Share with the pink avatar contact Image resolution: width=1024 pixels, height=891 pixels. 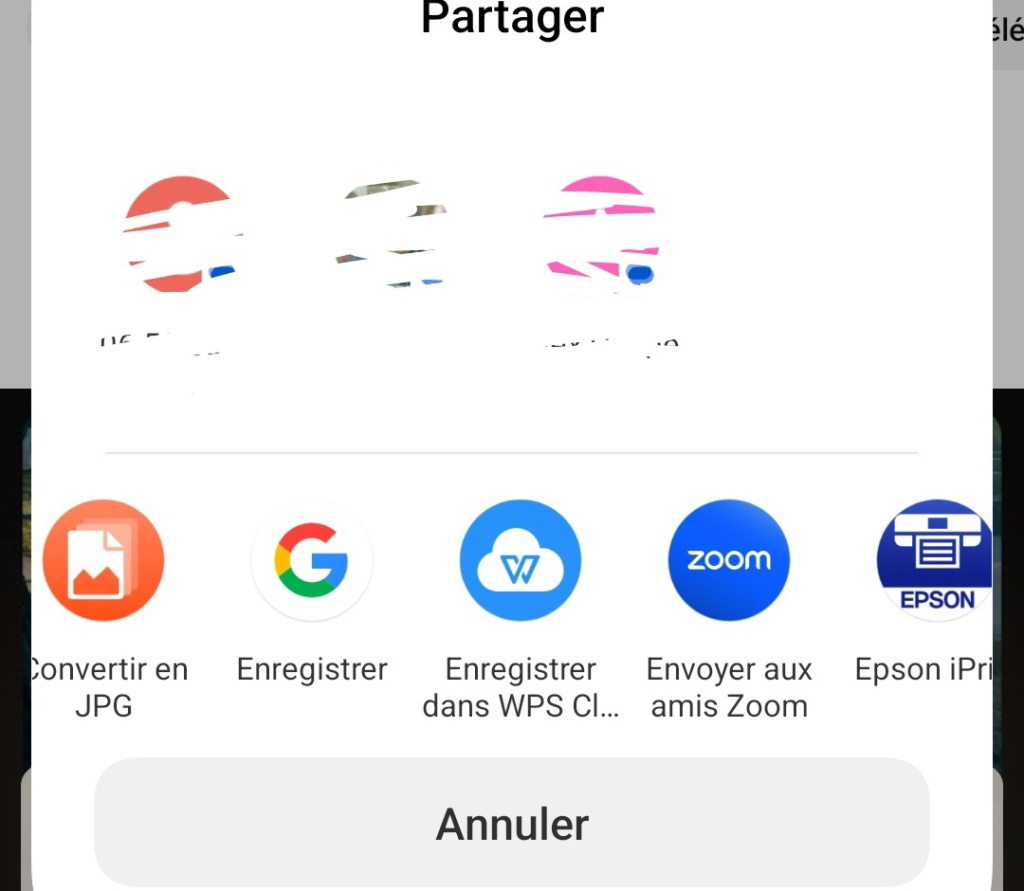[x=600, y=236]
